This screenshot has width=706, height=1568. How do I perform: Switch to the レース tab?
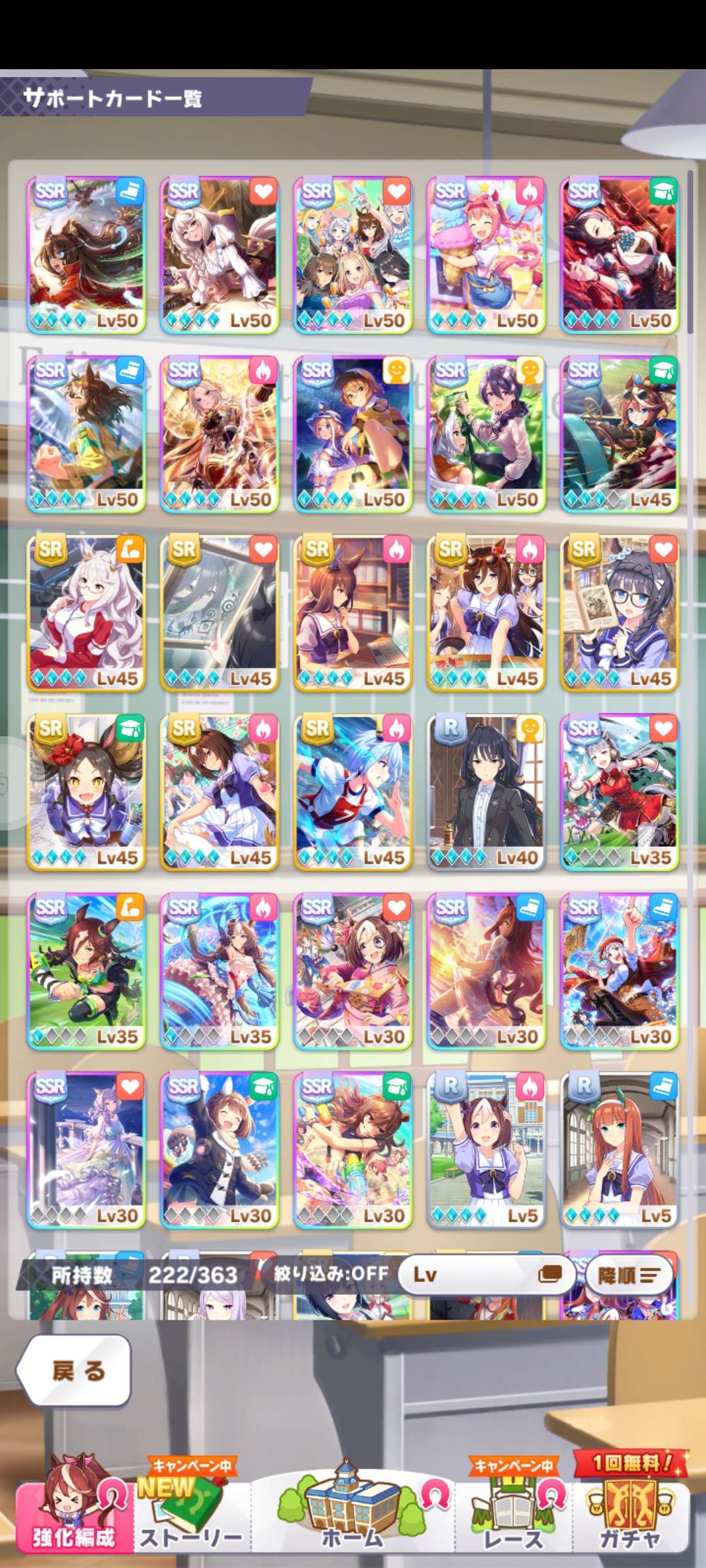coord(513,1516)
